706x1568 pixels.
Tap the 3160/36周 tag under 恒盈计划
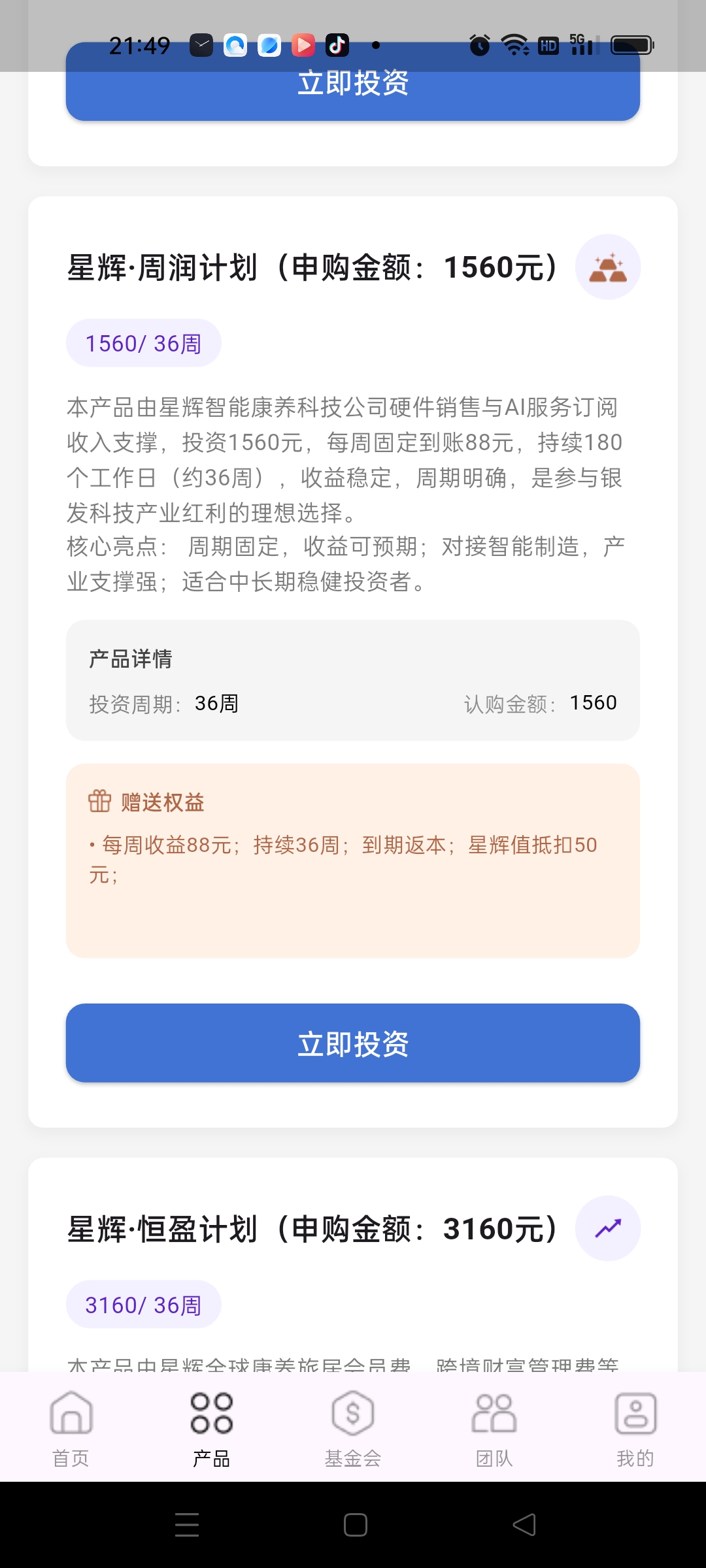(x=143, y=1304)
